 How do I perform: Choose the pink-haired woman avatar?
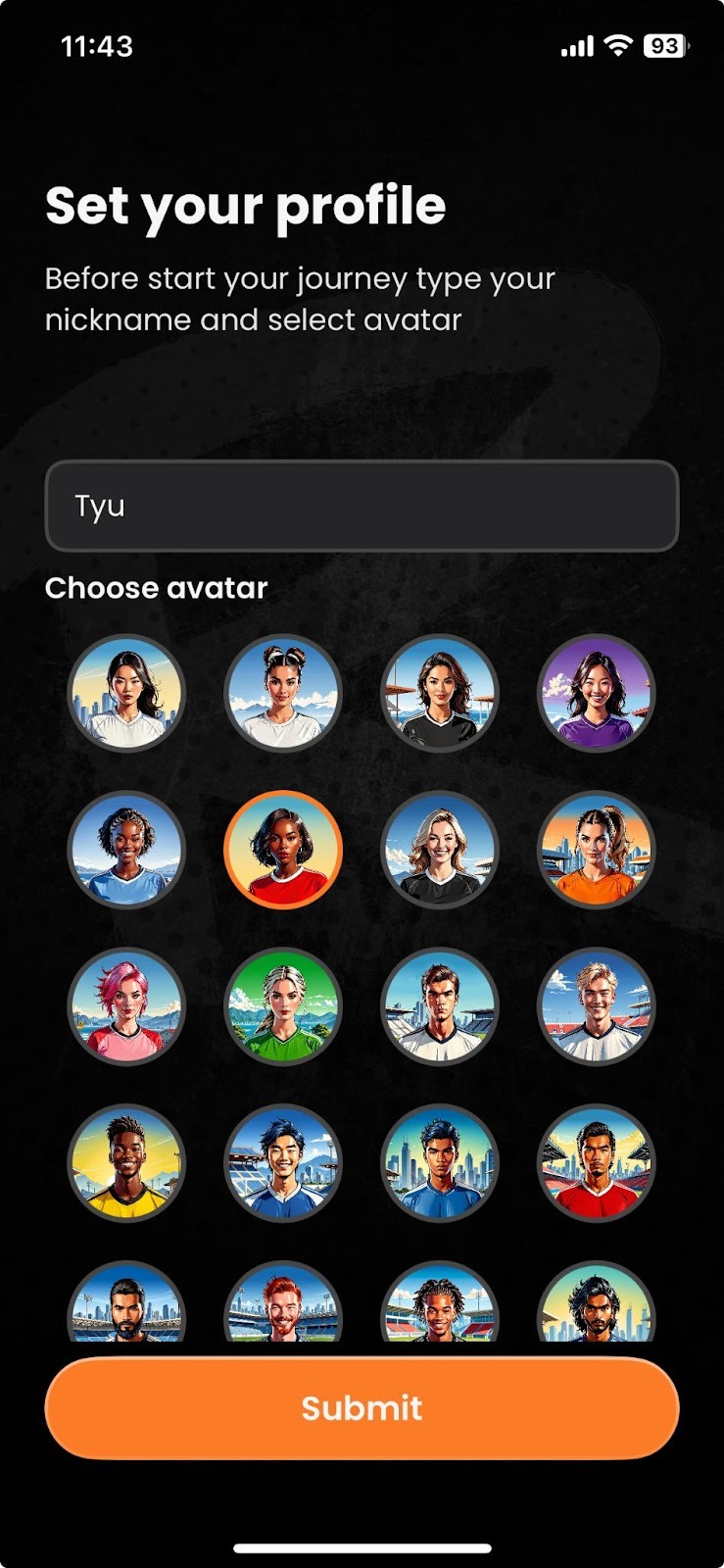point(125,1006)
